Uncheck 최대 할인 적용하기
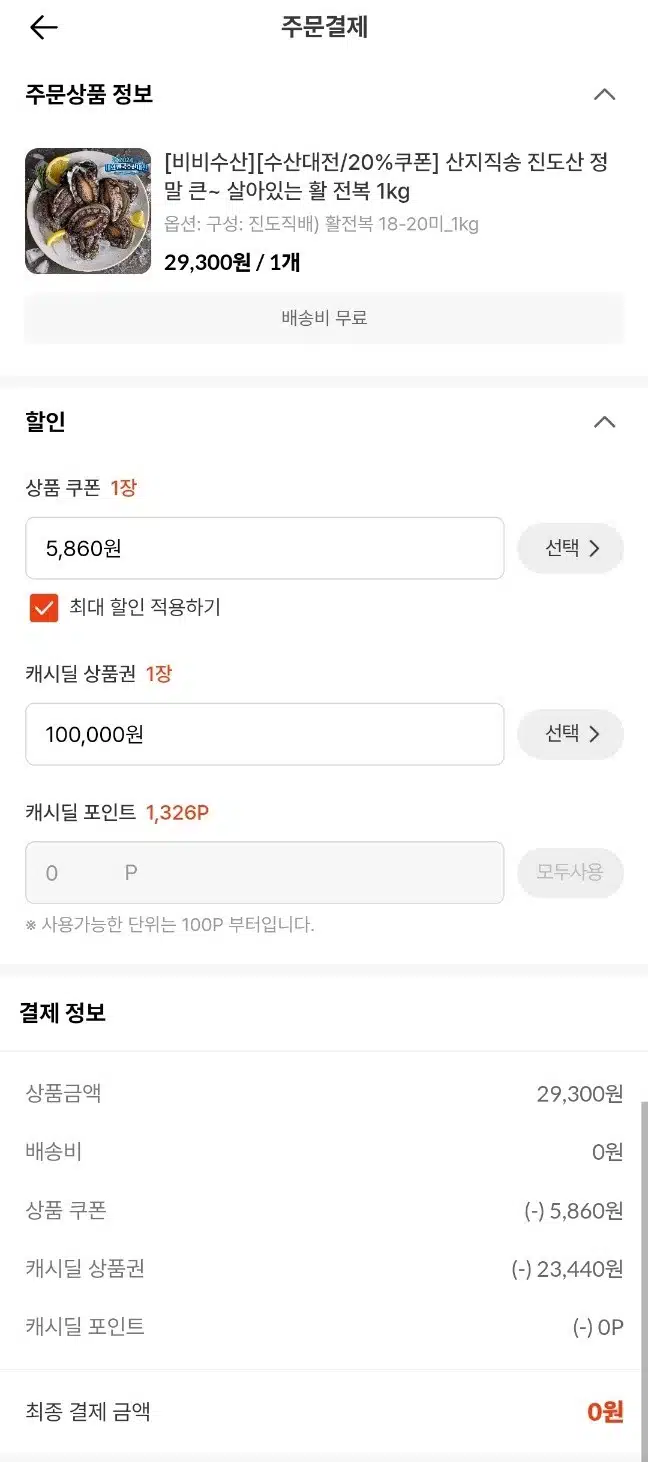The image size is (648, 1462). 44,607
